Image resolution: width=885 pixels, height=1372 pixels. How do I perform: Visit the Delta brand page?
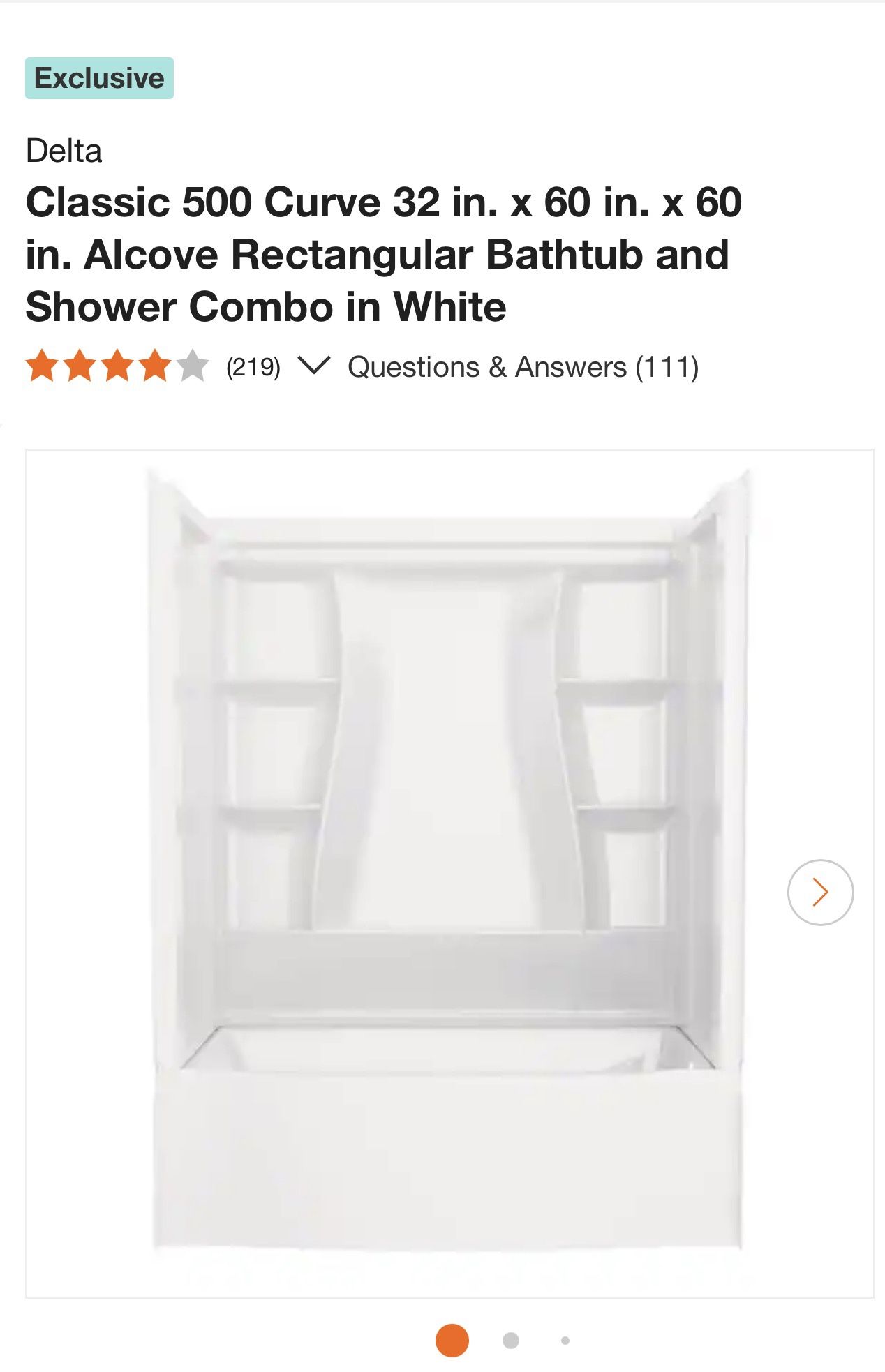[64, 150]
